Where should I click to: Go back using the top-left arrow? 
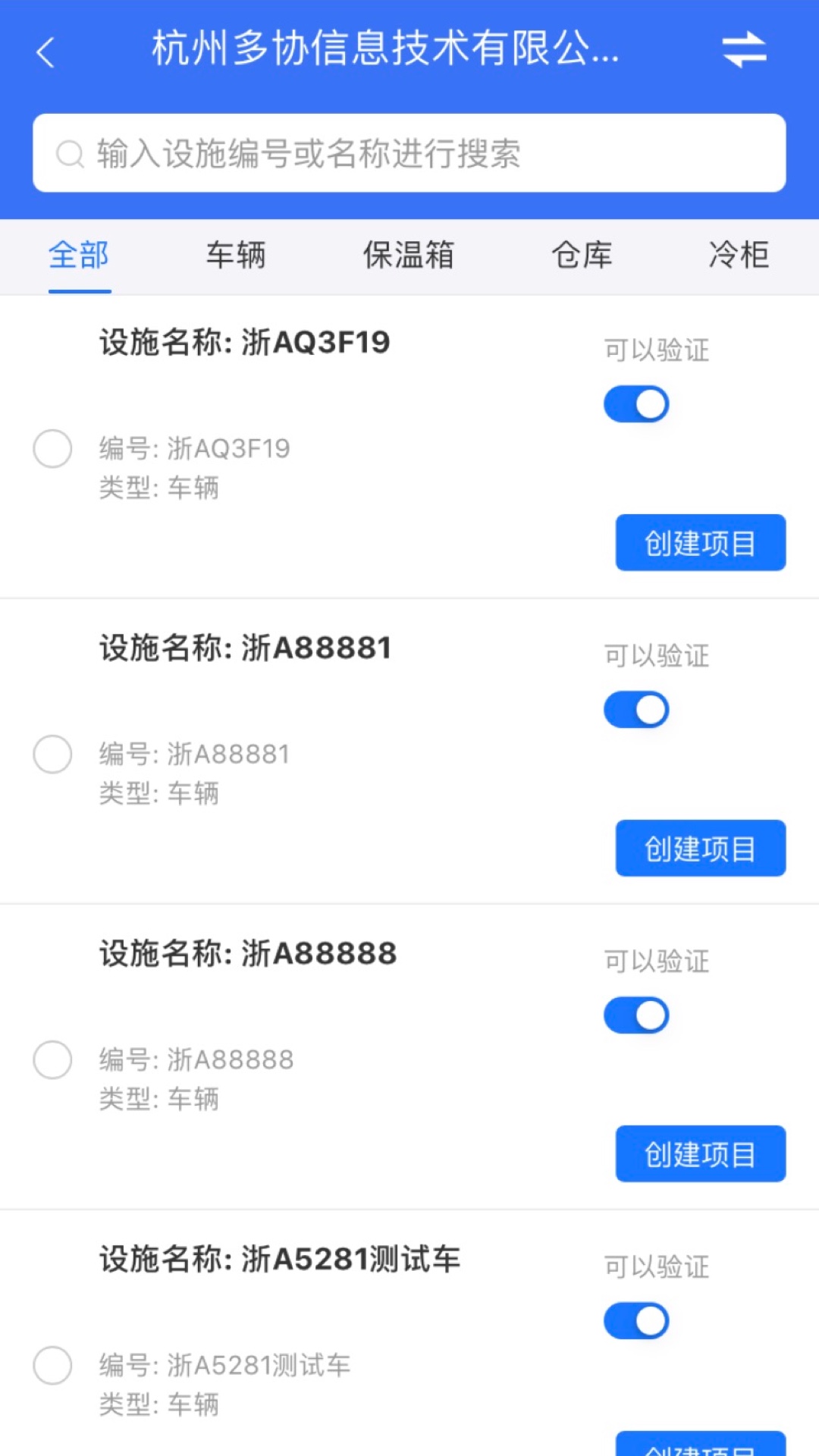45,52
